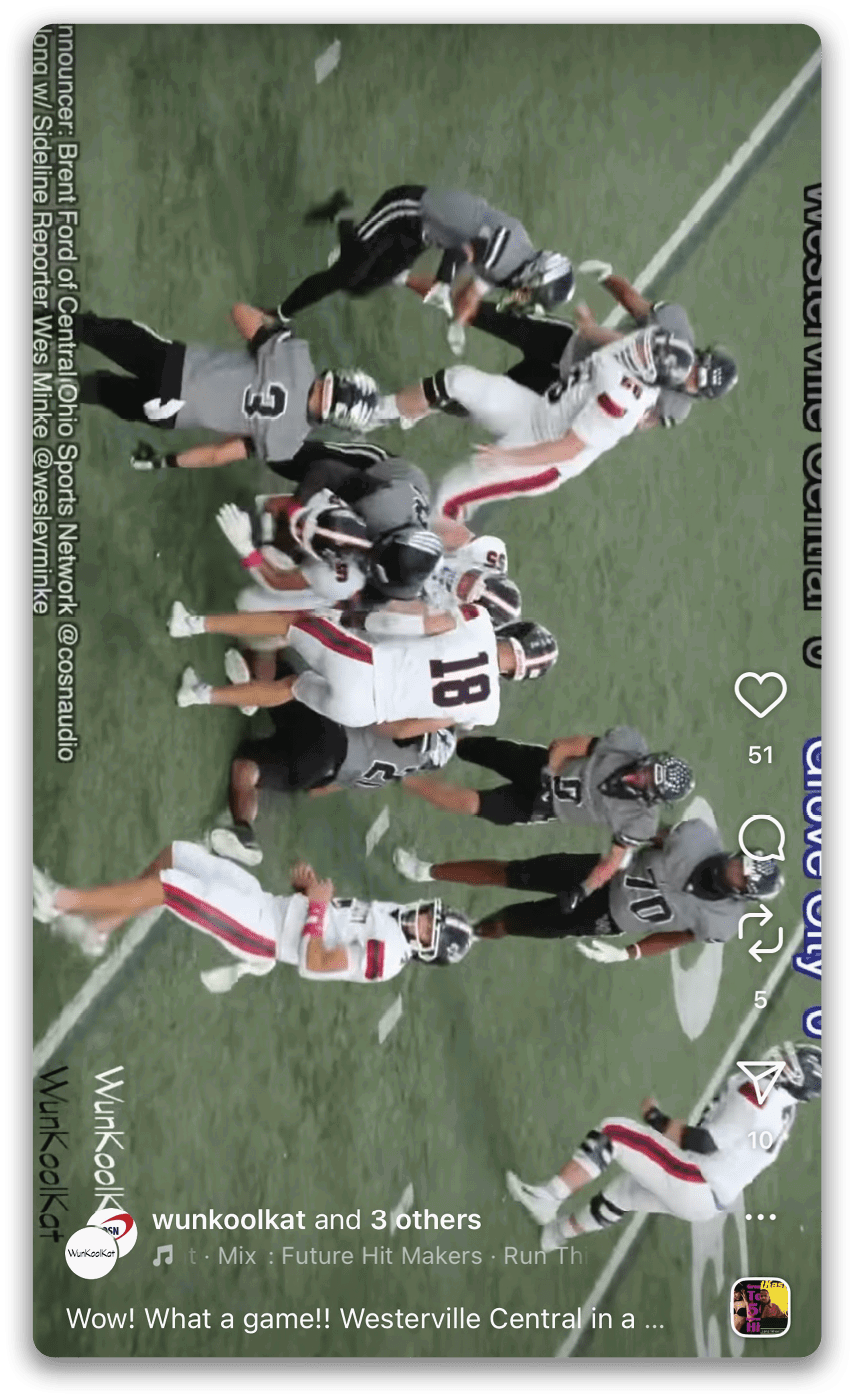
Task: Open the comments on this reel
Action: tap(760, 838)
